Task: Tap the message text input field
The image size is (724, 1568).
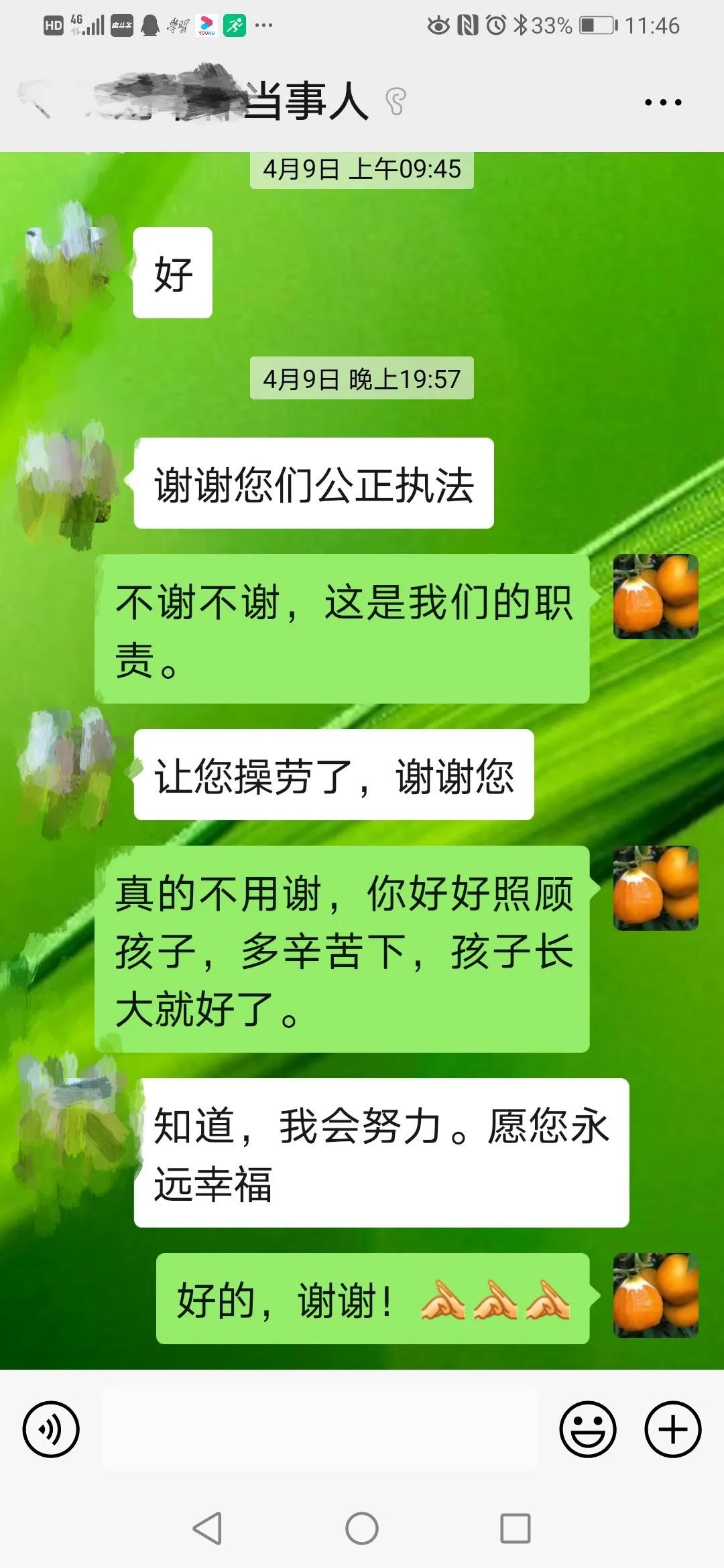Action: 319,1429
